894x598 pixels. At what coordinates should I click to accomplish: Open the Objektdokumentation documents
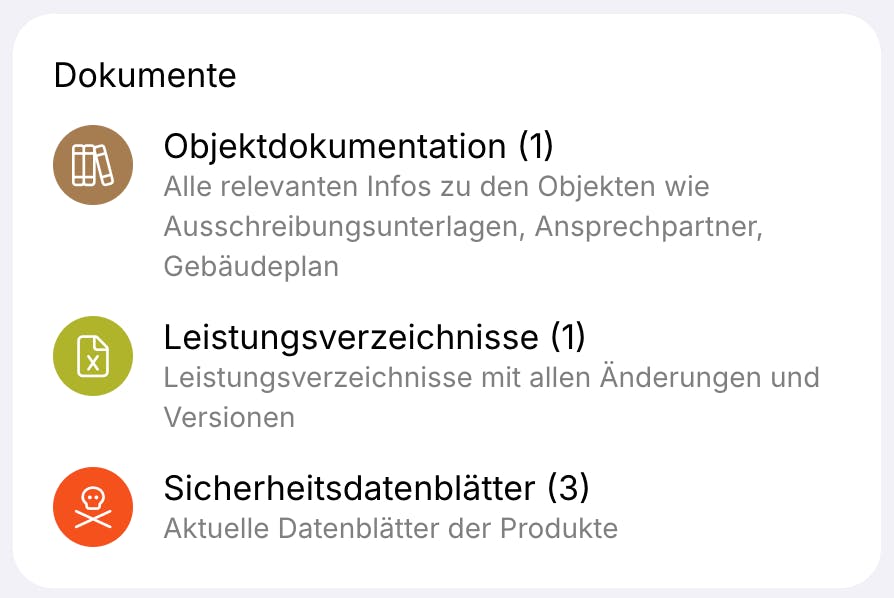click(x=358, y=147)
